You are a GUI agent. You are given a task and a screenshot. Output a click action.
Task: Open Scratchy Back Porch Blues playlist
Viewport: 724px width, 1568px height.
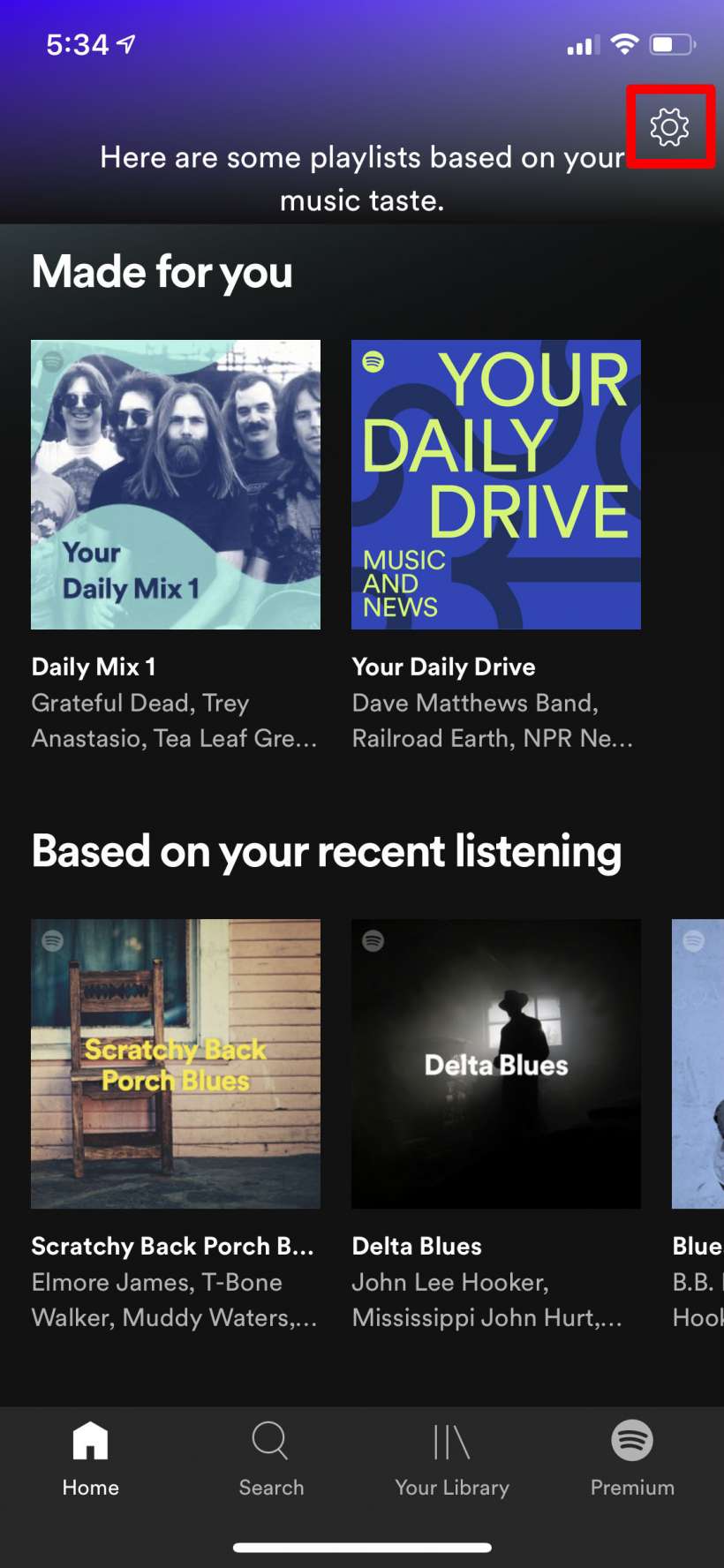[x=176, y=1064]
